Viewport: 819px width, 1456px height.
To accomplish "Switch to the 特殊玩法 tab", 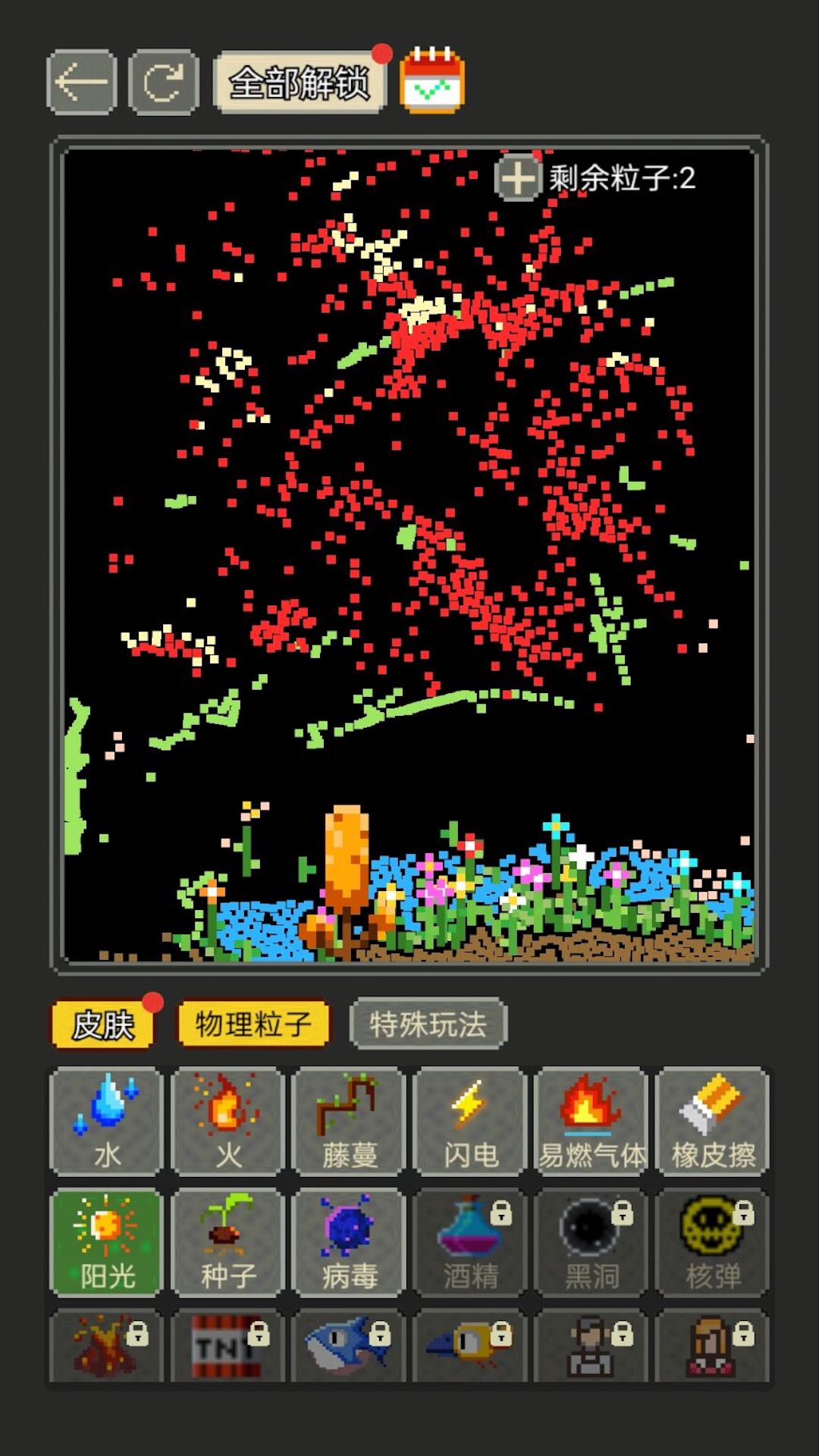I will click(x=428, y=1025).
